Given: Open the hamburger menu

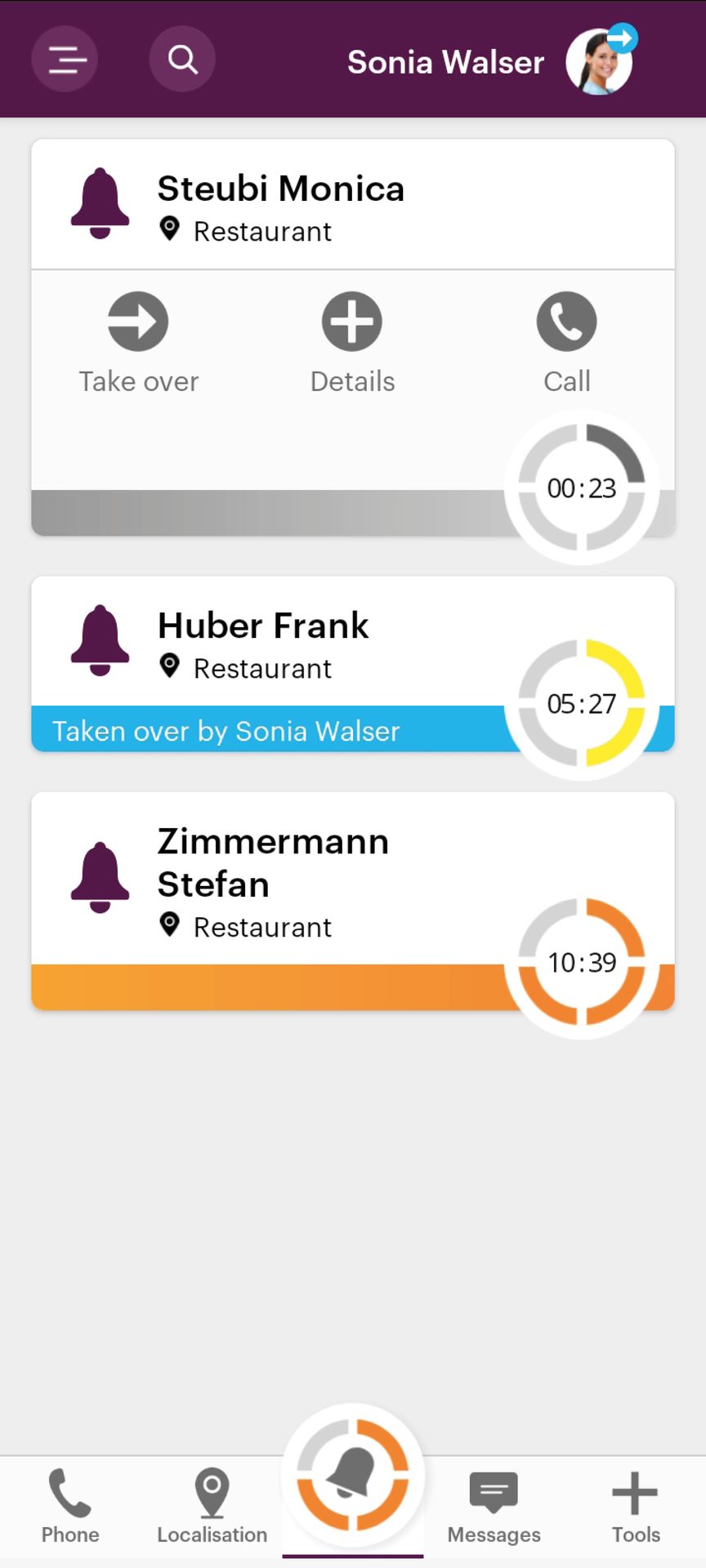Looking at the screenshot, I should point(65,60).
